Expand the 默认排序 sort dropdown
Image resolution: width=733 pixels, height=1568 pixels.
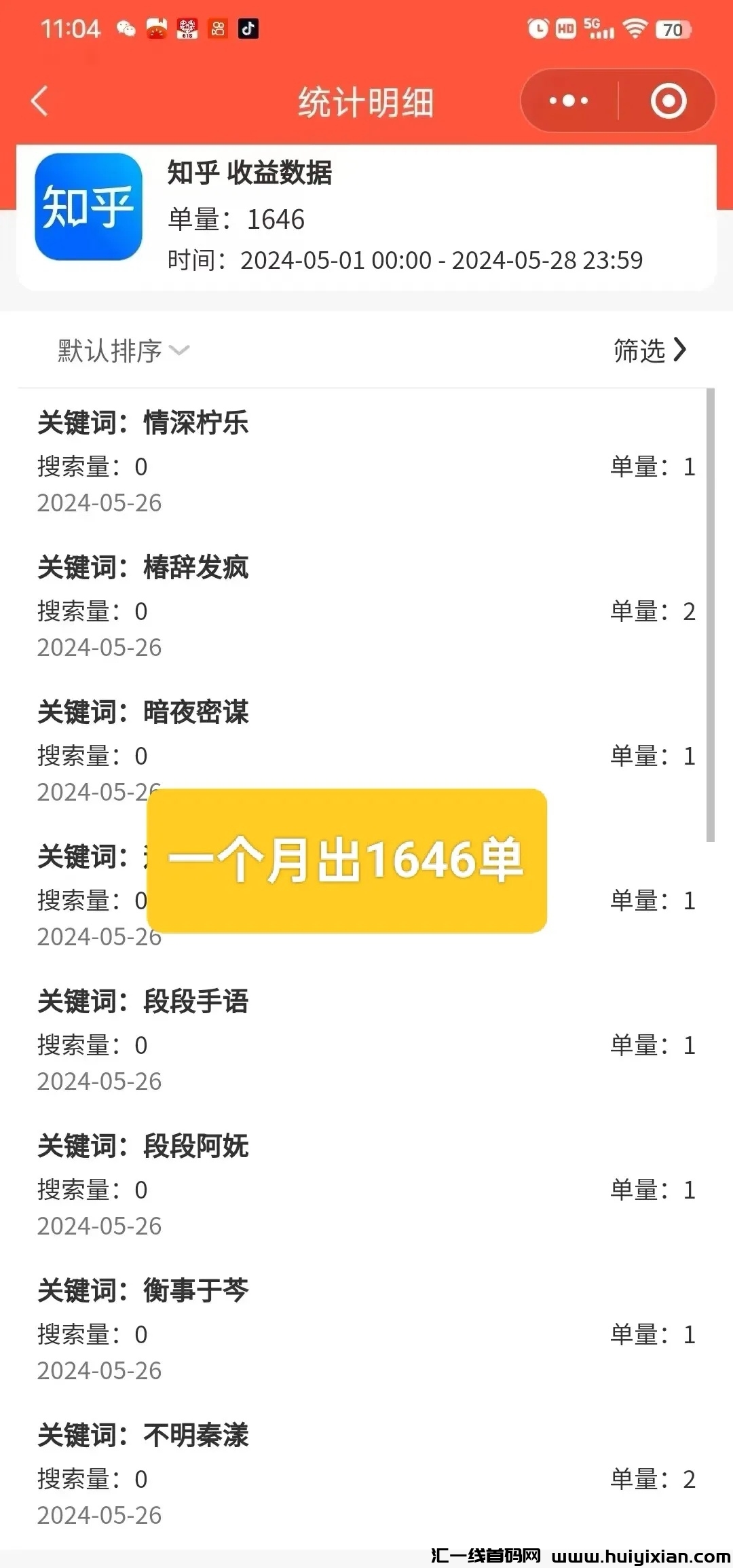[x=123, y=351]
